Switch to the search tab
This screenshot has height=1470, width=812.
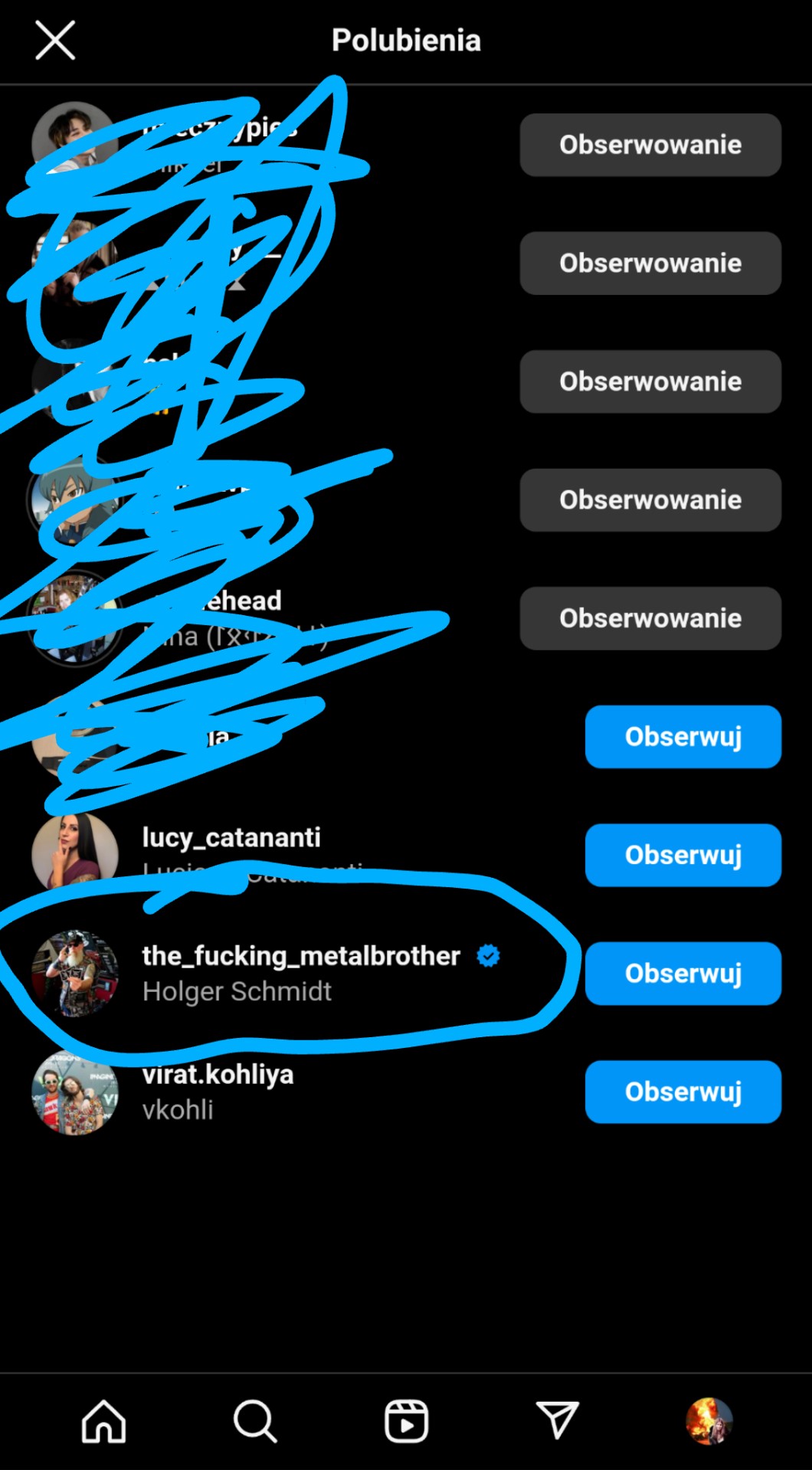[254, 1421]
